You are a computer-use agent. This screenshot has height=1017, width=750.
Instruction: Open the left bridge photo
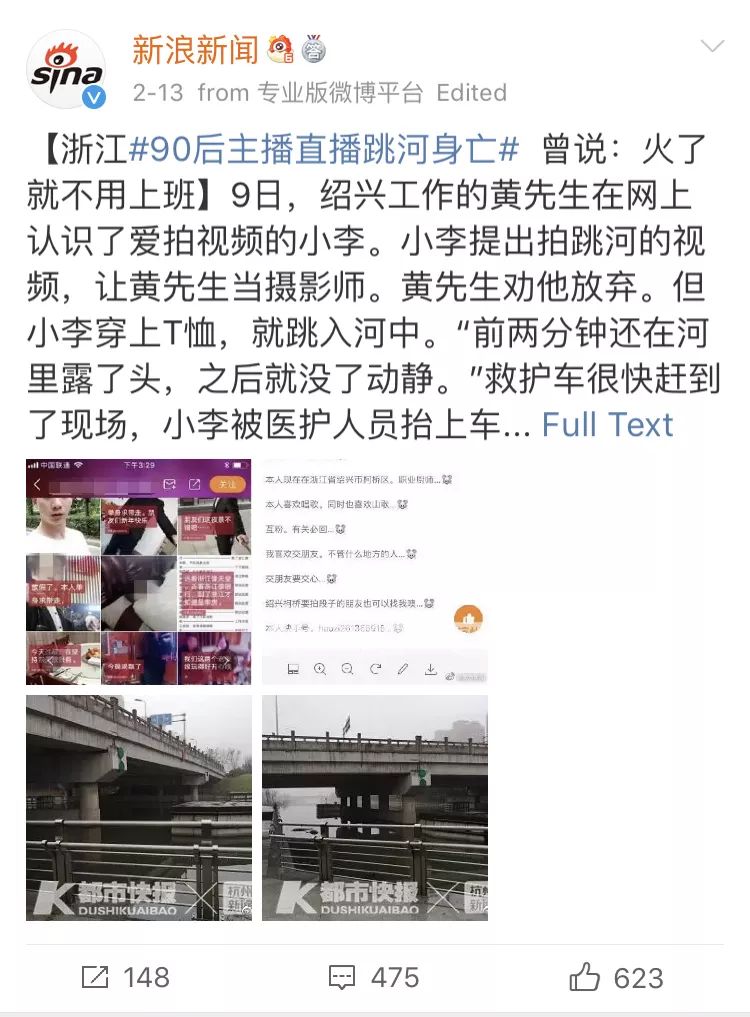tap(139, 807)
